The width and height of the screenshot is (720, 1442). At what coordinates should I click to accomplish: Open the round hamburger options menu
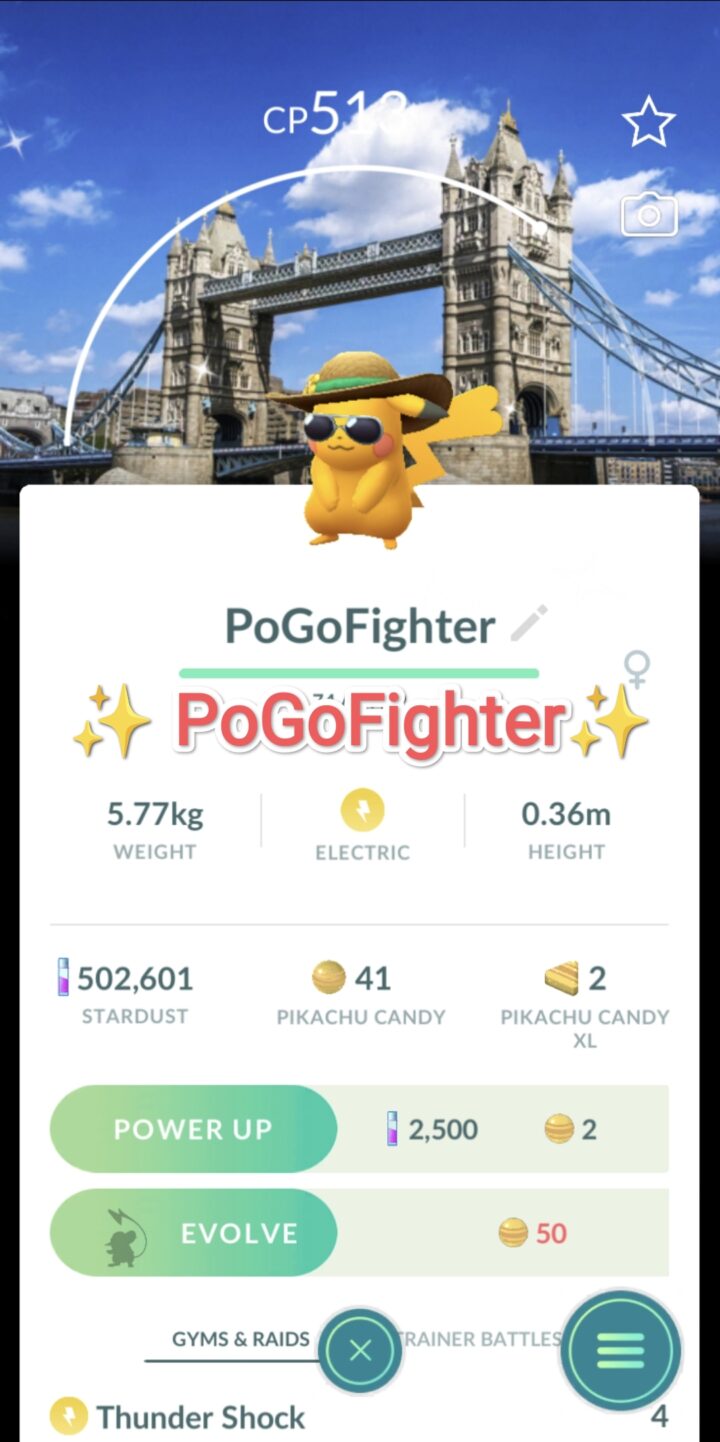coord(621,1352)
